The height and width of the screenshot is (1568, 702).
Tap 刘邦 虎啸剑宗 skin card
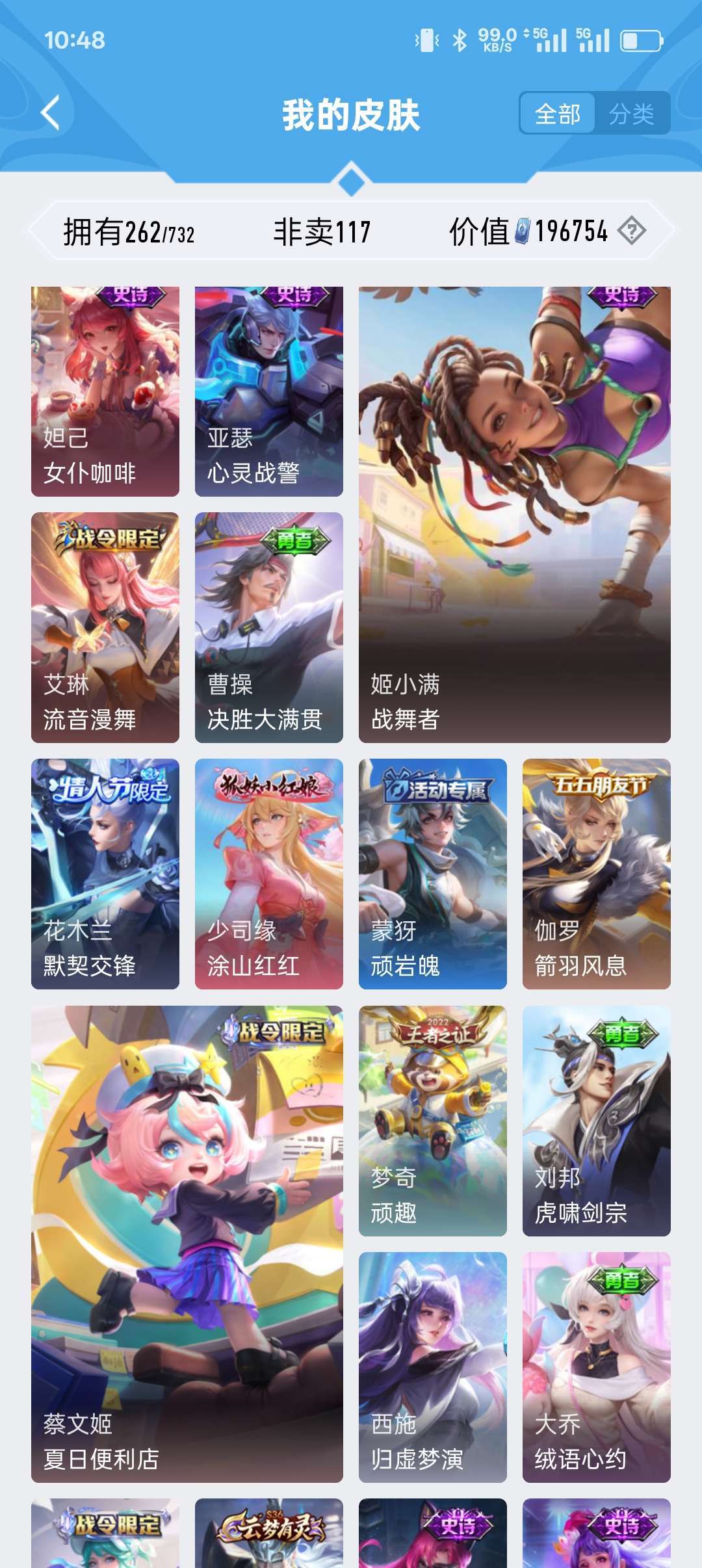pos(597,1121)
